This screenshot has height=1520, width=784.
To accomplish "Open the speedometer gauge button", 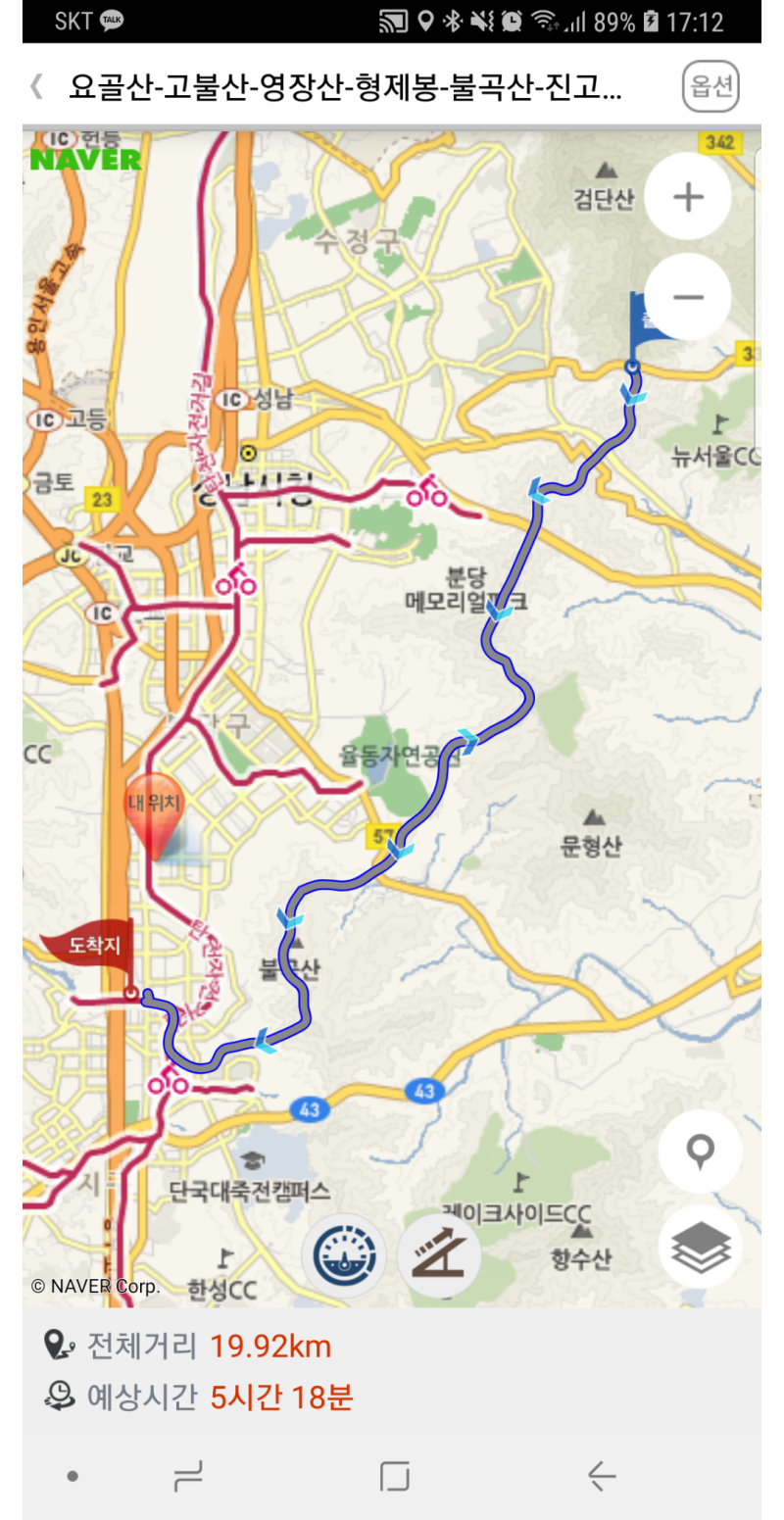I will (343, 1255).
